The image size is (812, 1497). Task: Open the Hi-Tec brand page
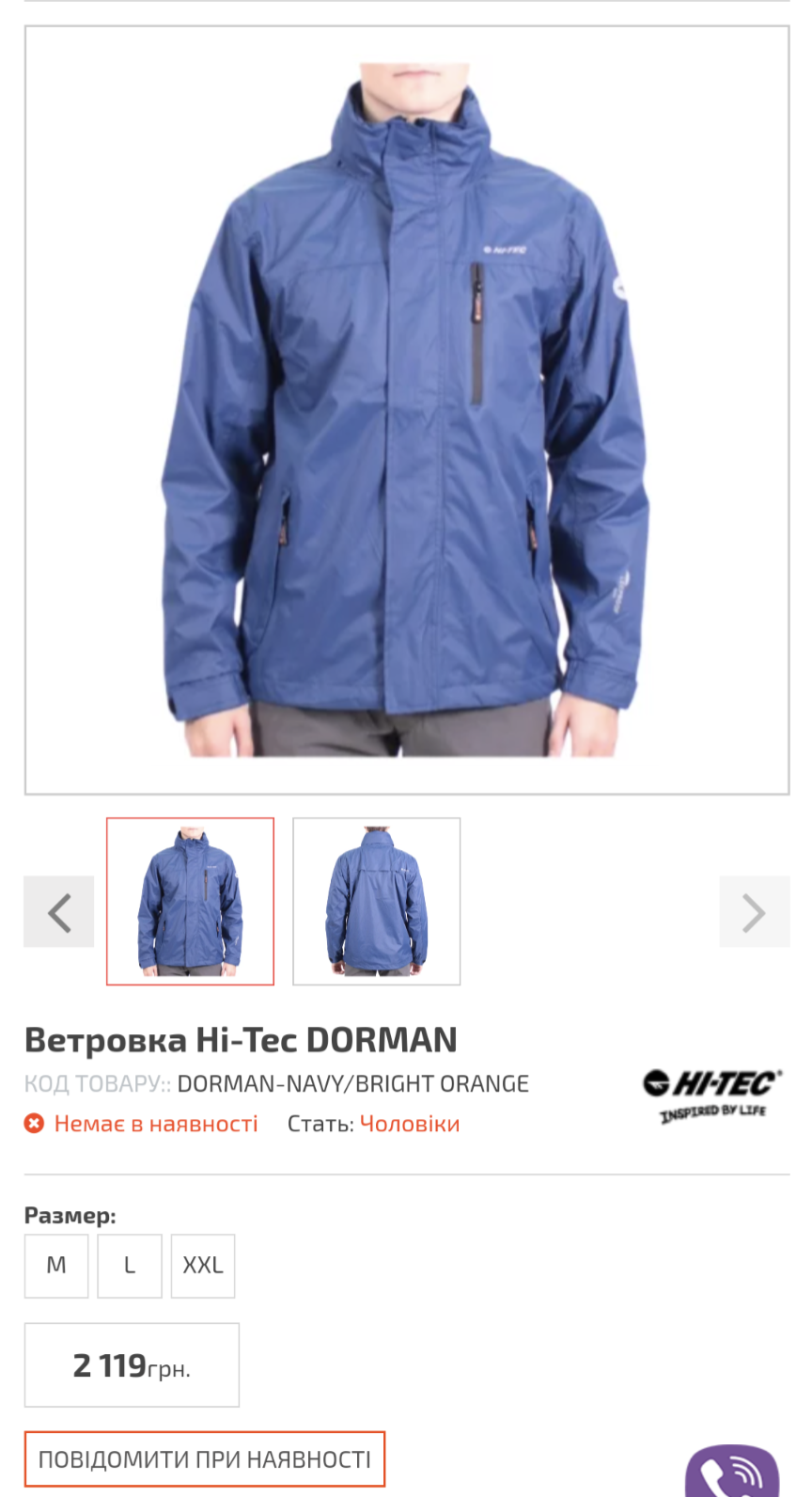point(712,1095)
